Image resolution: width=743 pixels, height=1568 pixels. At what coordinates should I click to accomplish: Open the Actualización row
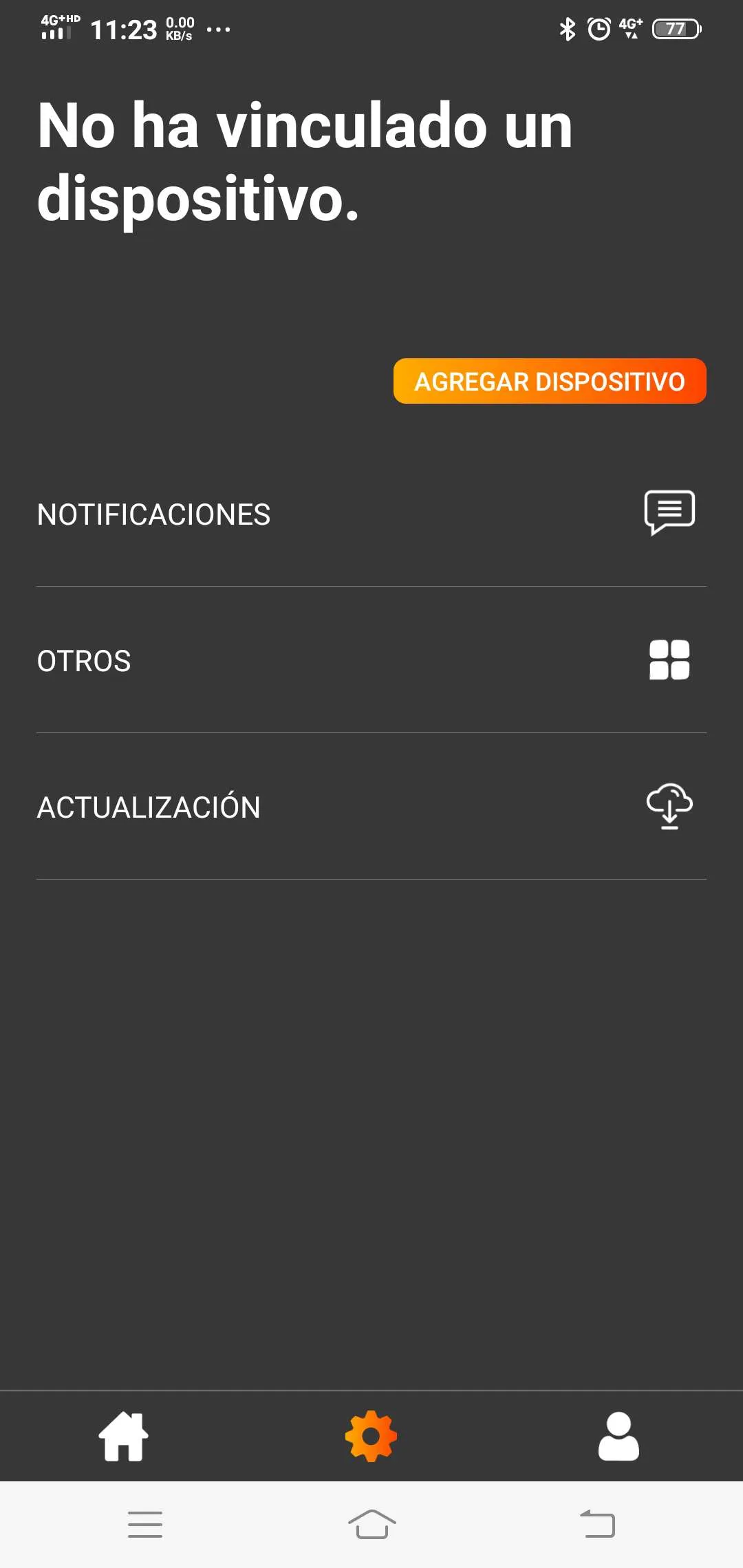pos(371,807)
